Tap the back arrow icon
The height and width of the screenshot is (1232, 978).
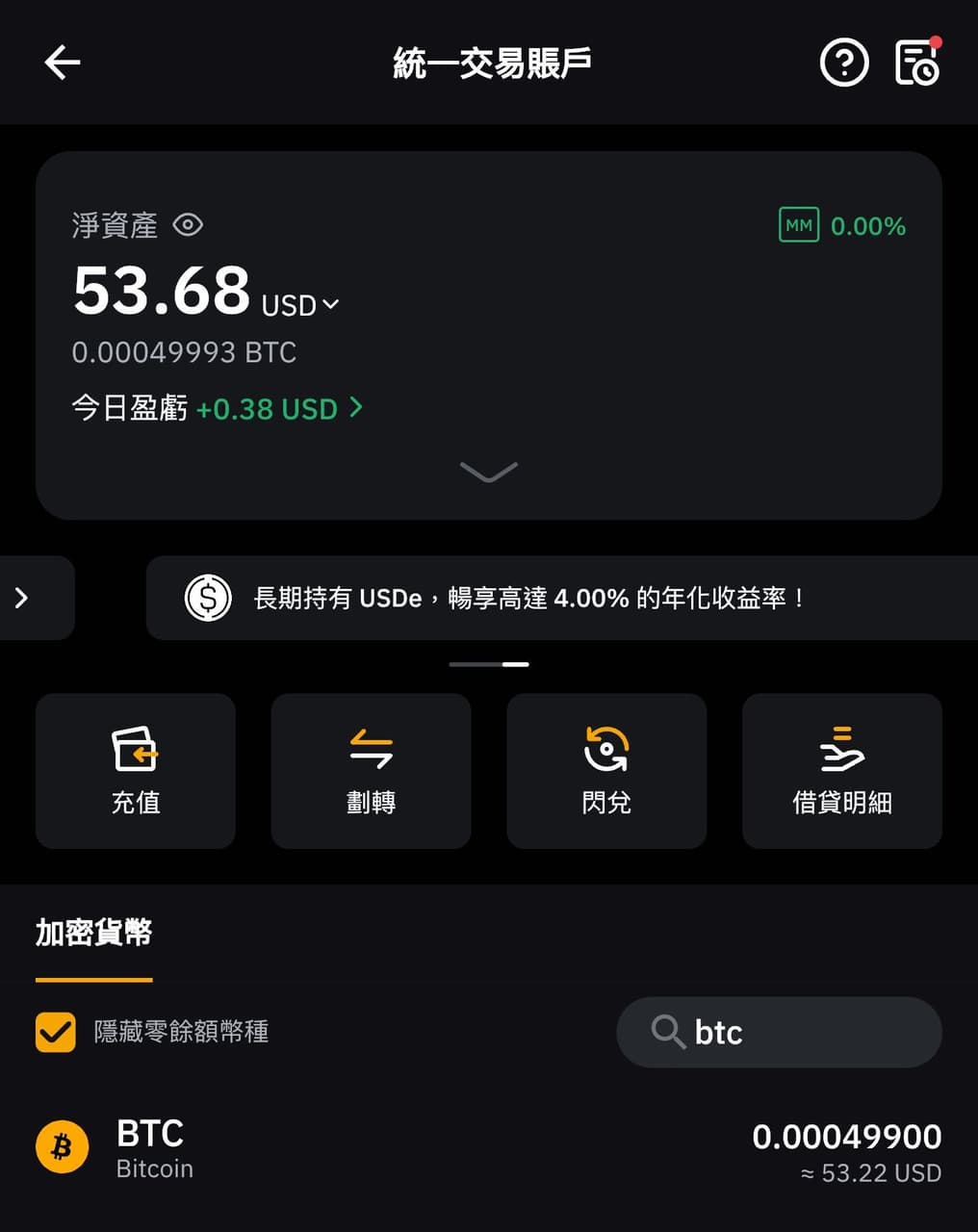[x=62, y=62]
